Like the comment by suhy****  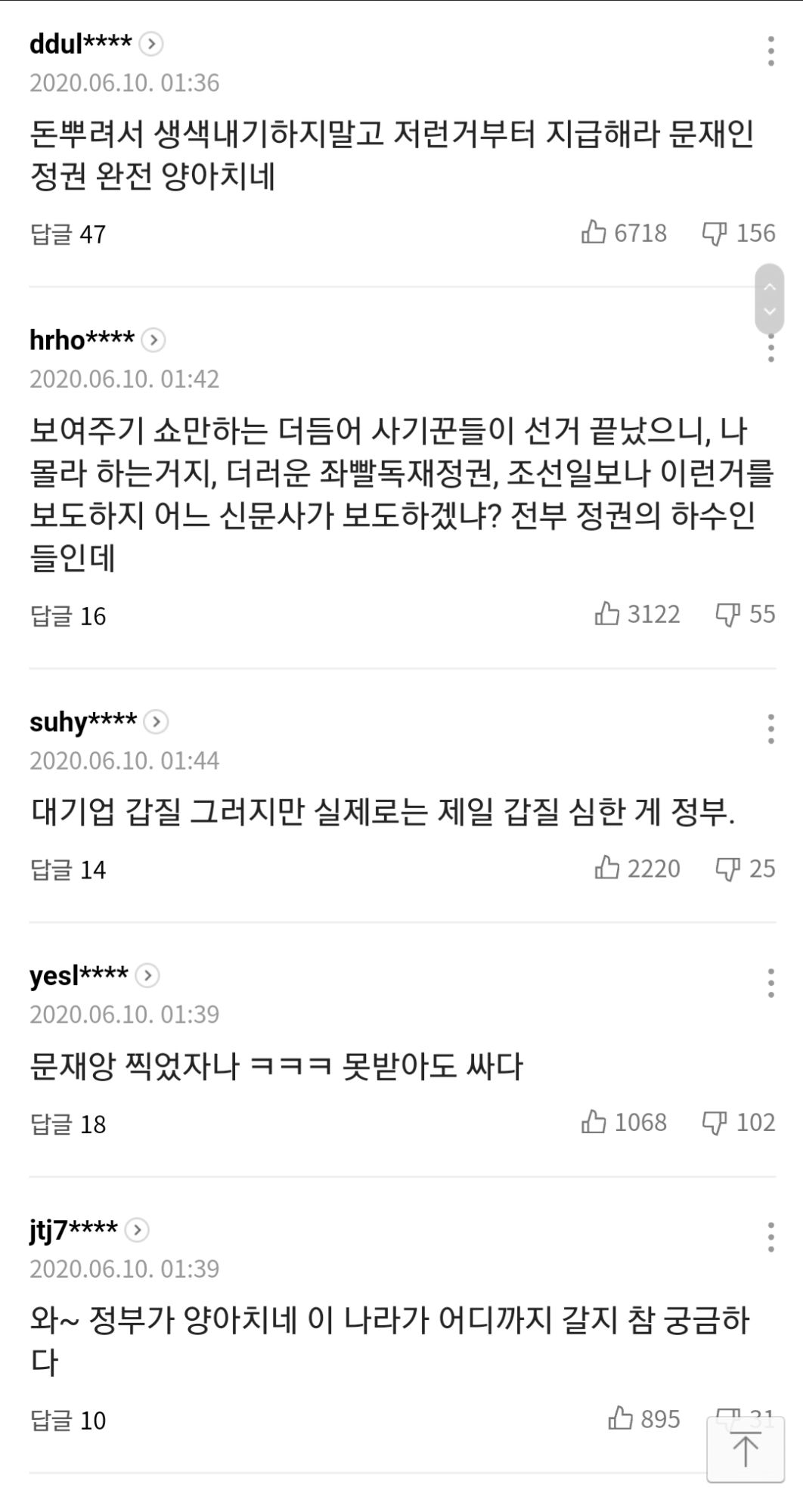tap(637, 868)
